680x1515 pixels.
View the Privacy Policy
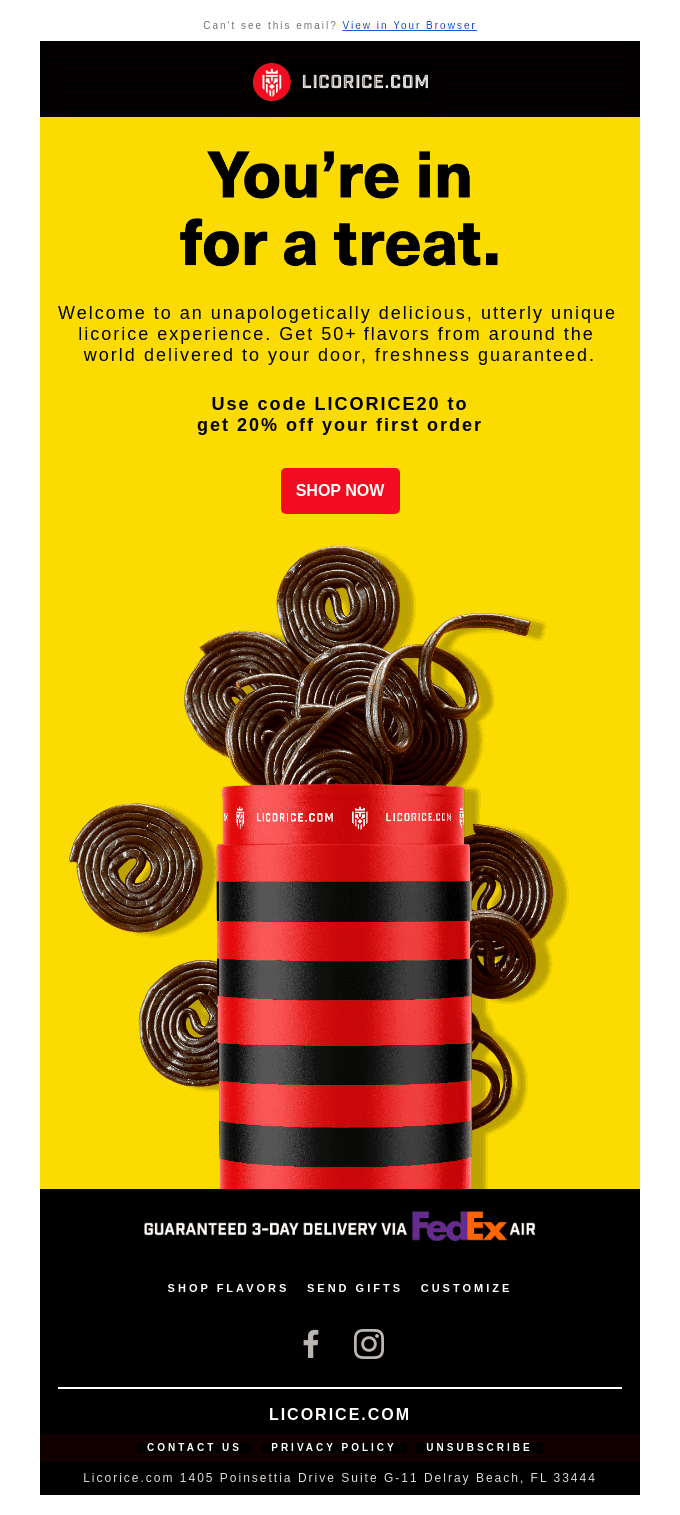coord(333,1447)
